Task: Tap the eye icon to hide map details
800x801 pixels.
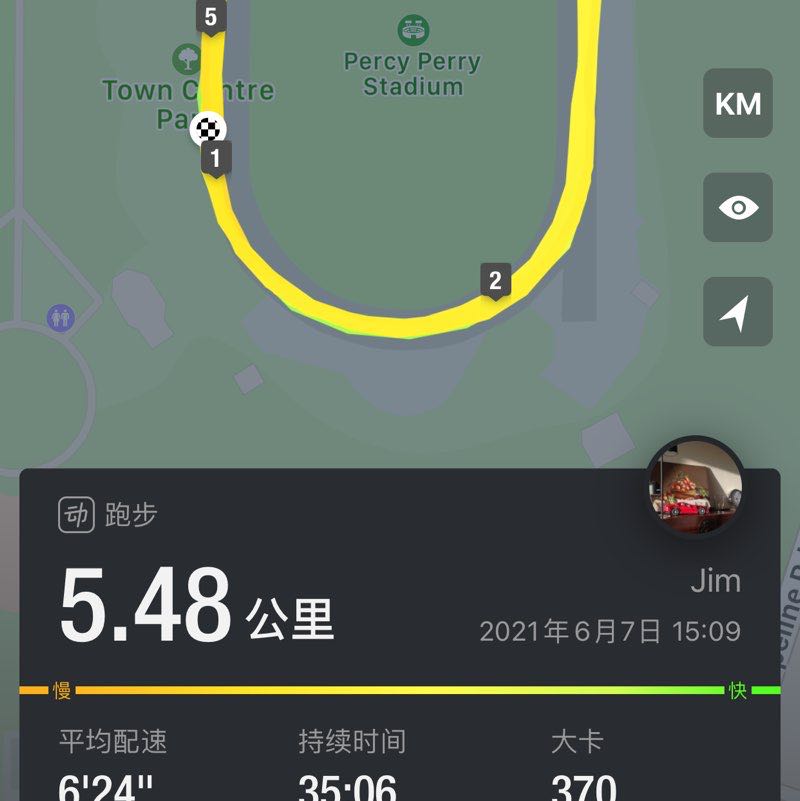Action: pos(738,208)
